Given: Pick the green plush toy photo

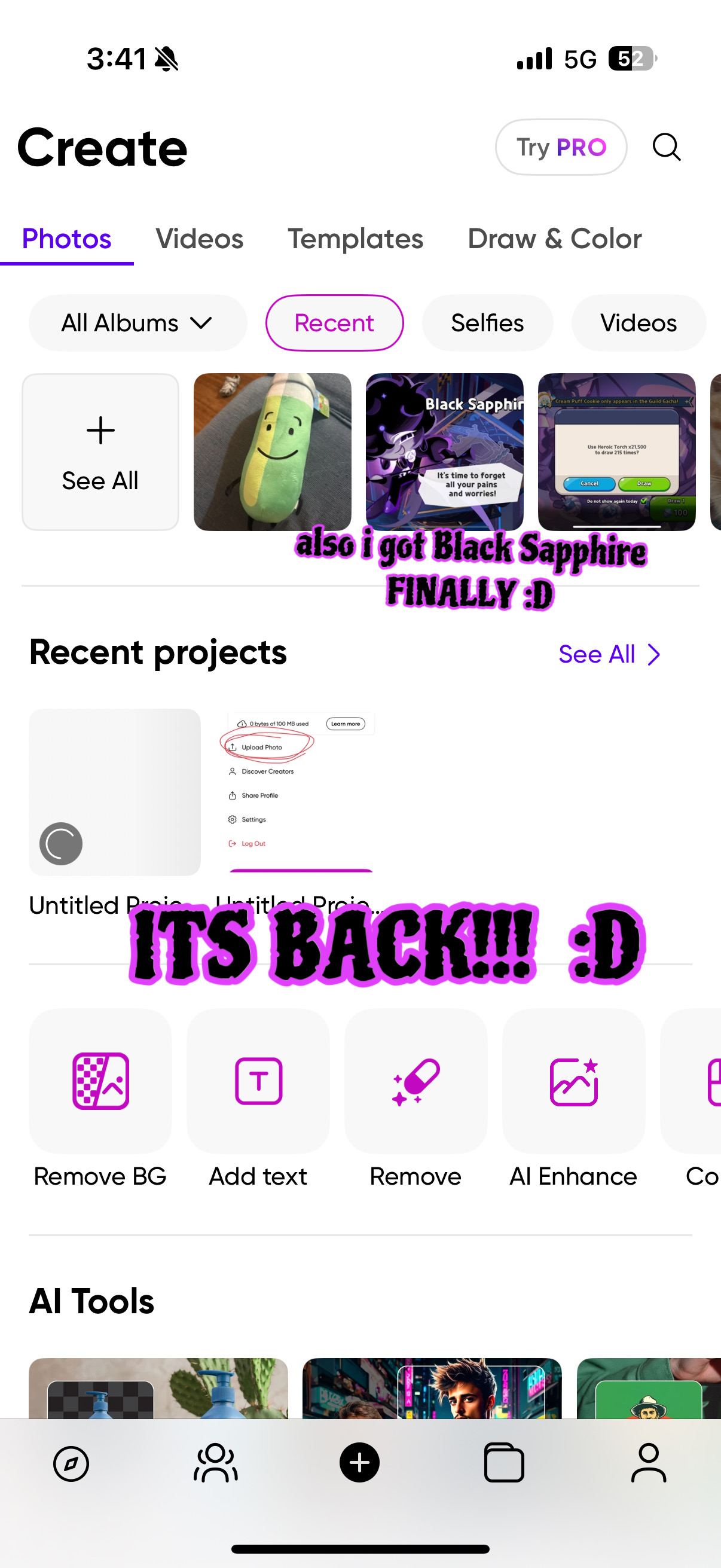Looking at the screenshot, I should [272, 452].
